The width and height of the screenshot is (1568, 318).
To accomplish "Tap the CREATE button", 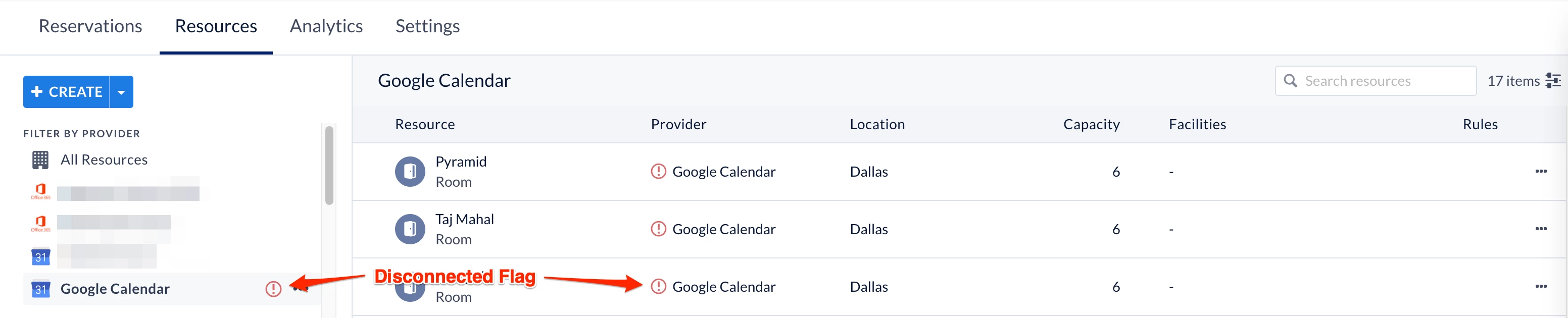I will pos(67,92).
